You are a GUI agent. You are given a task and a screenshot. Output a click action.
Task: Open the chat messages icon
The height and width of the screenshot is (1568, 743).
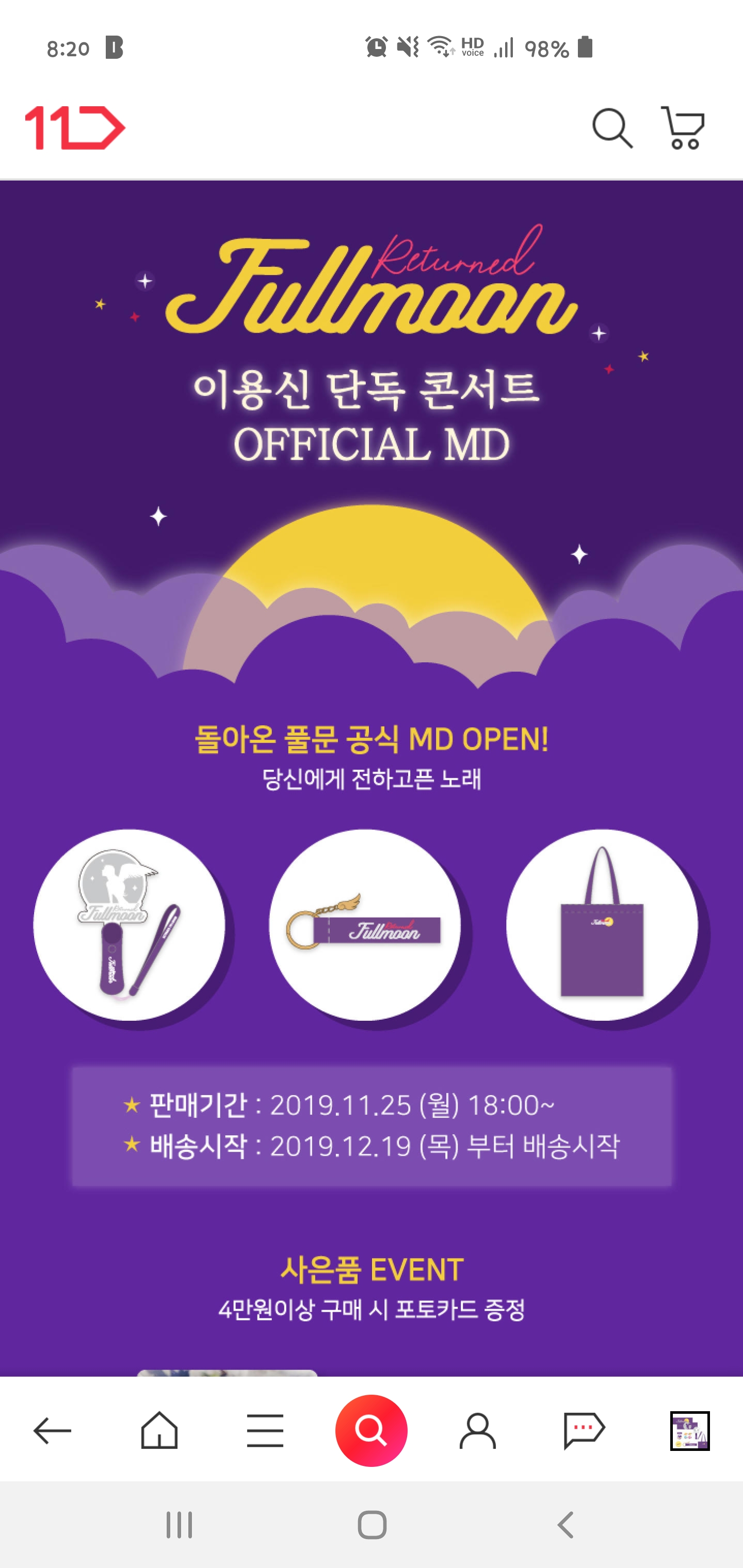click(x=584, y=1430)
